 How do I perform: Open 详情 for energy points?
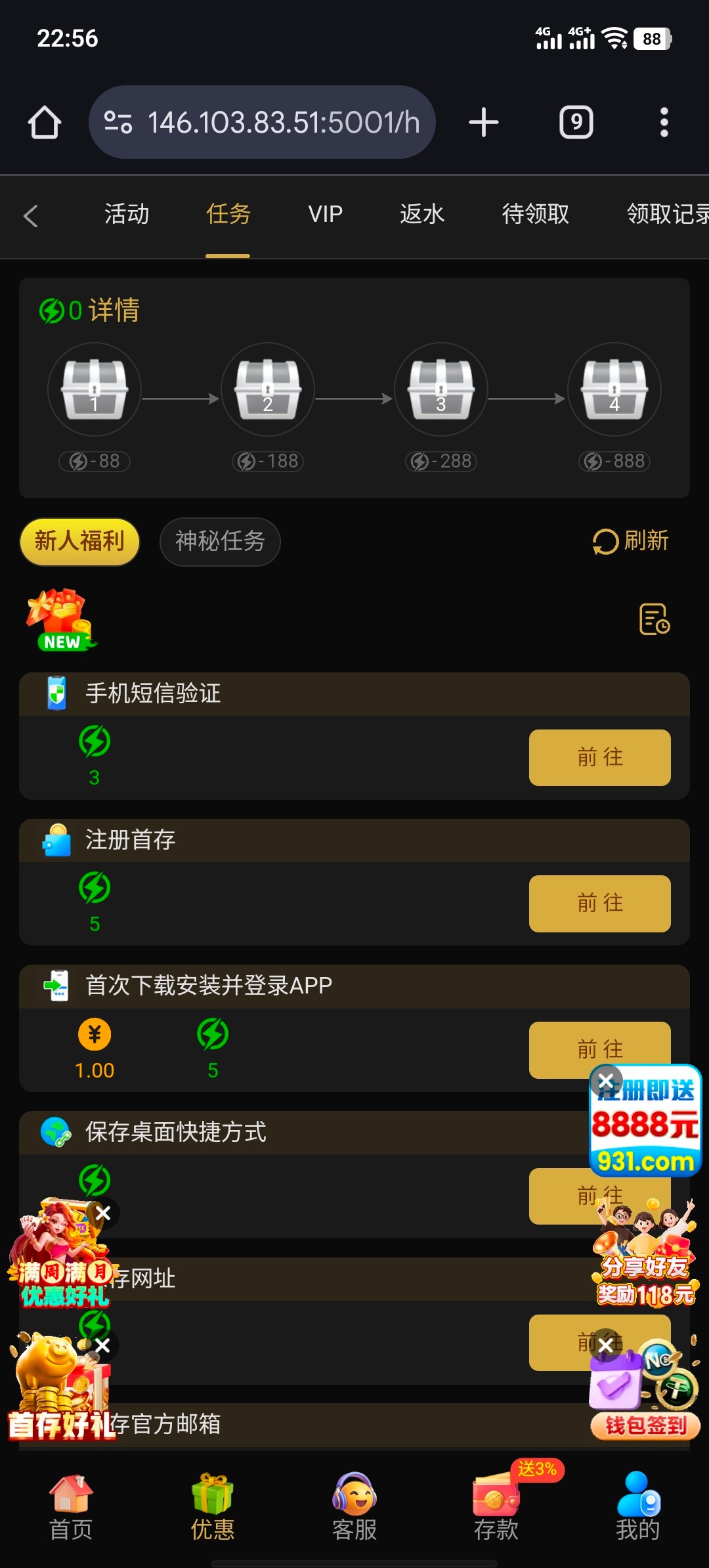tap(114, 311)
